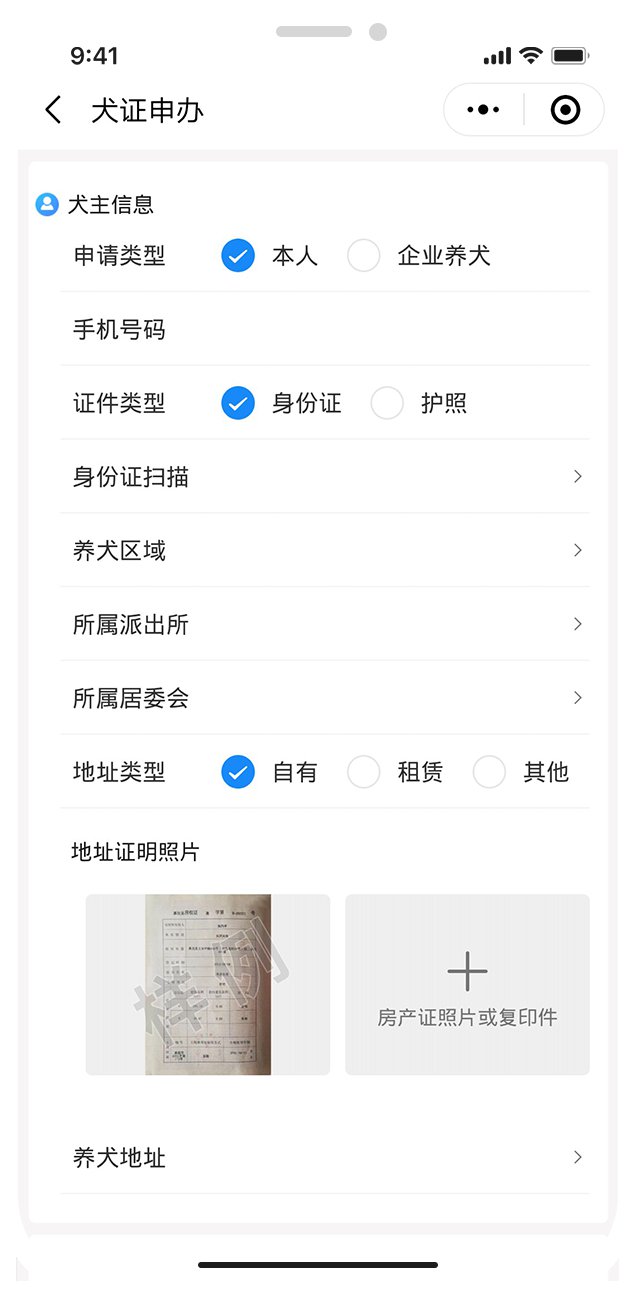Viewport: 636px width, 1298px height.
Task: Set address type to 其他
Action: (x=489, y=772)
